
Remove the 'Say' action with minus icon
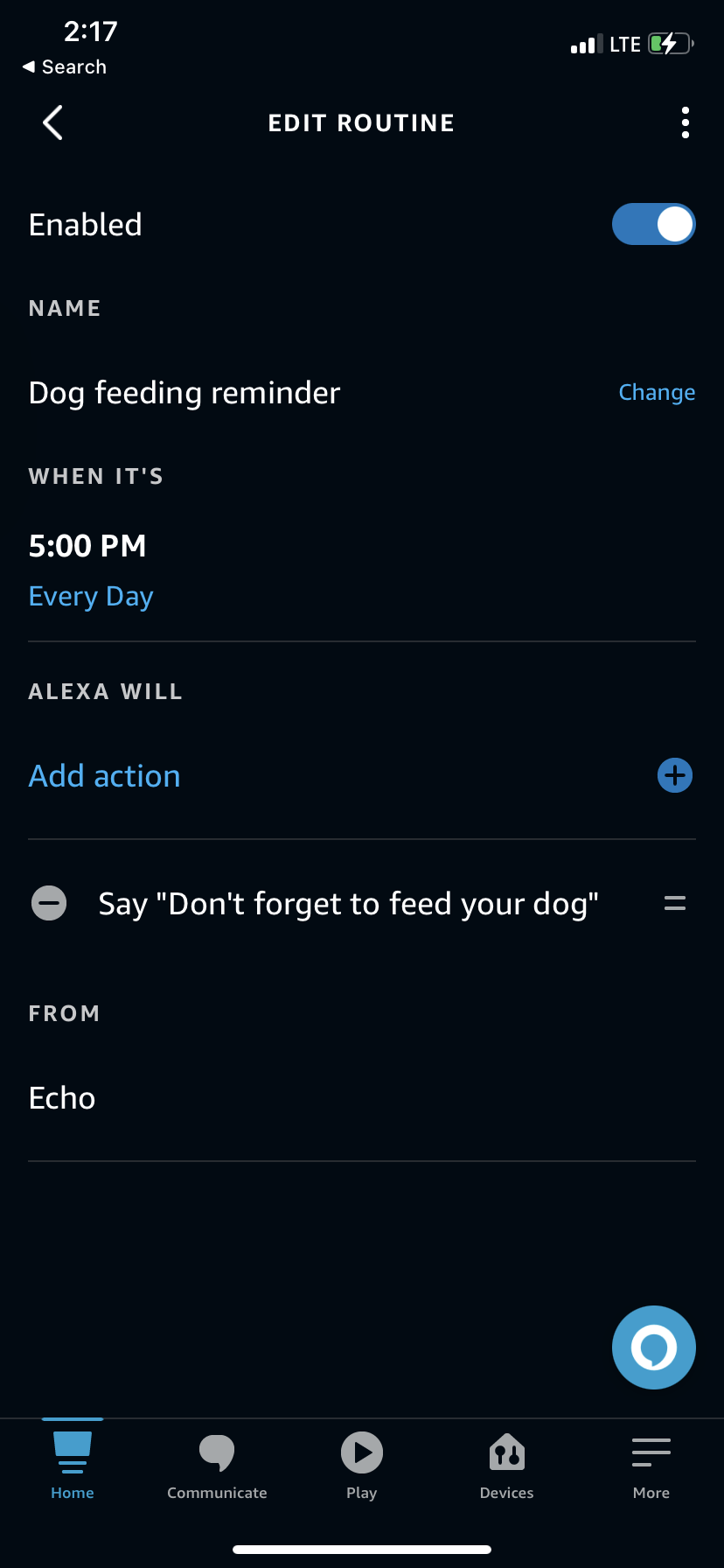click(x=48, y=902)
